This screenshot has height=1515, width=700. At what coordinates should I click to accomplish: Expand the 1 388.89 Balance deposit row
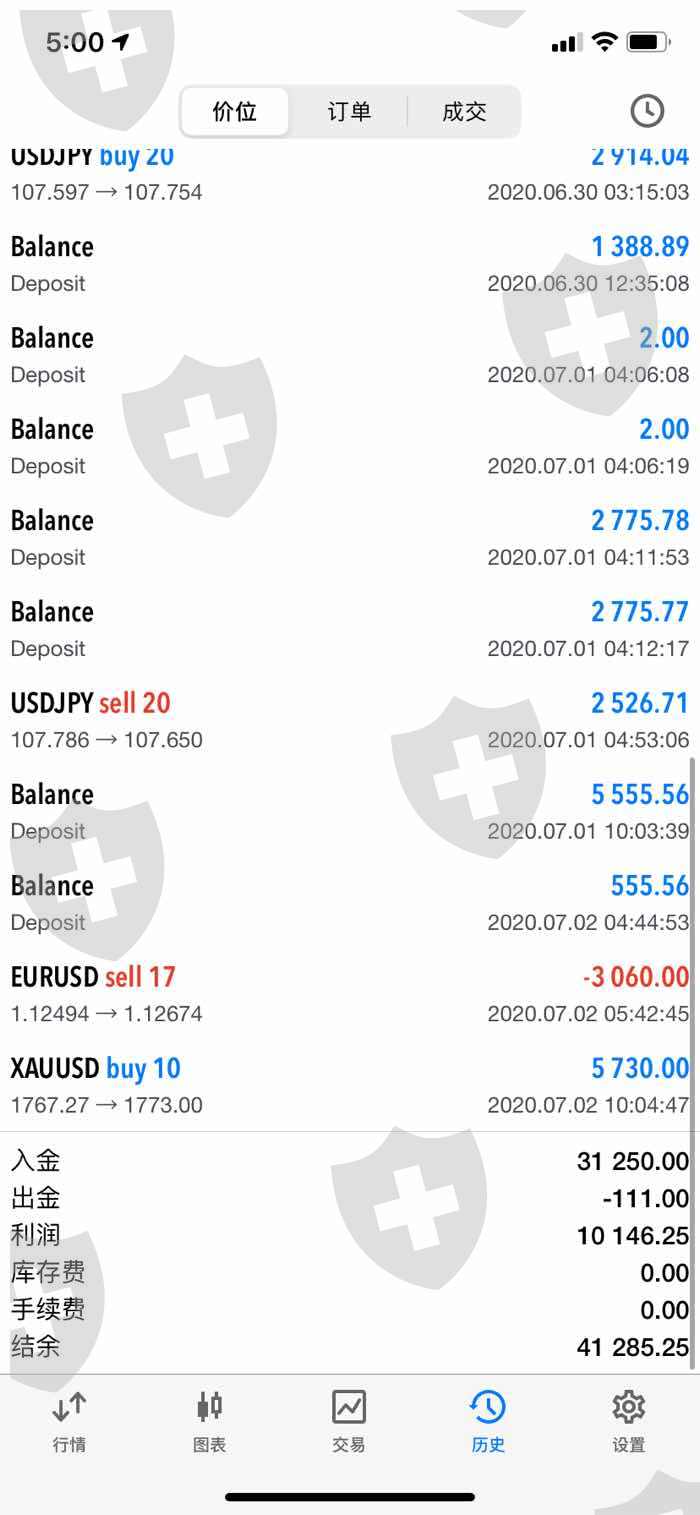[x=349, y=264]
